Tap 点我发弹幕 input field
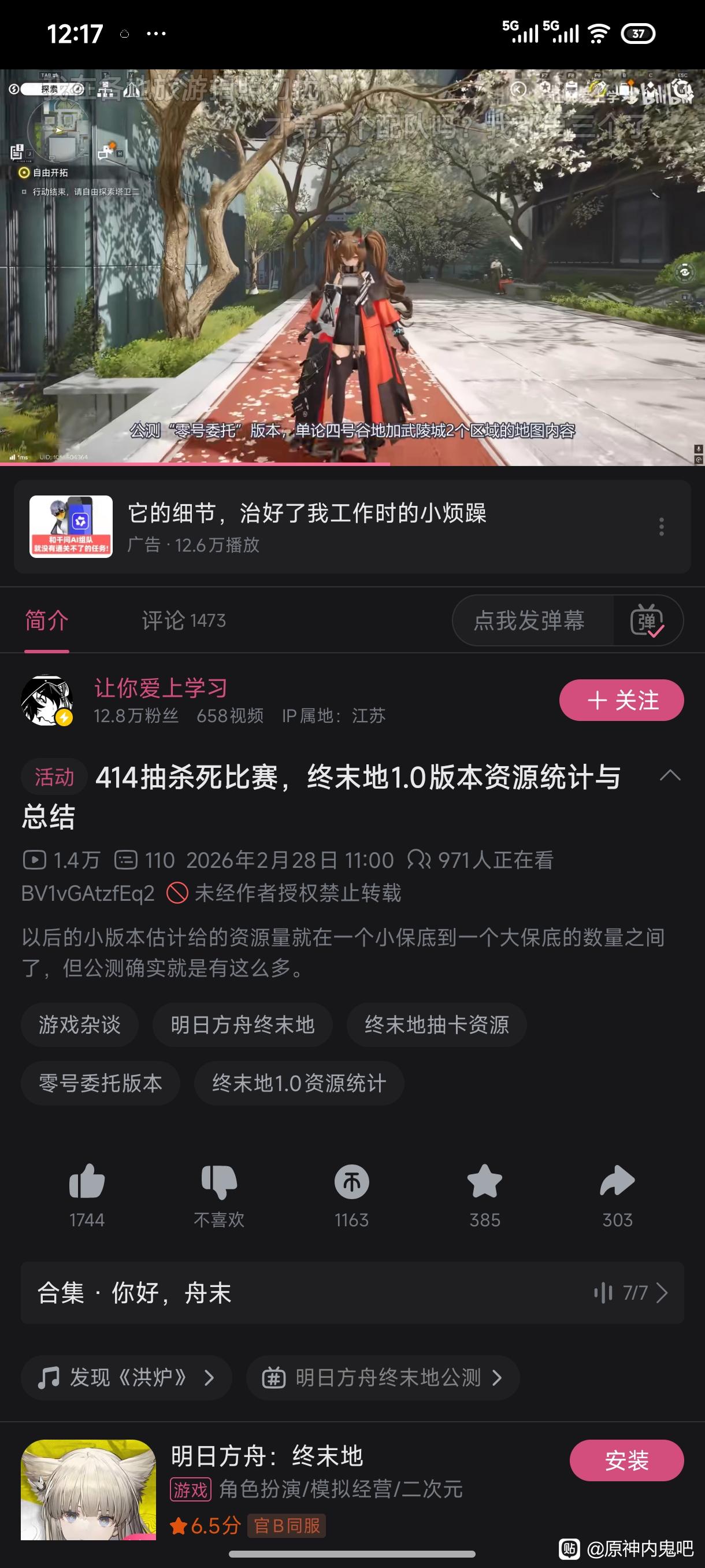The height and width of the screenshot is (1568, 705). [529, 620]
